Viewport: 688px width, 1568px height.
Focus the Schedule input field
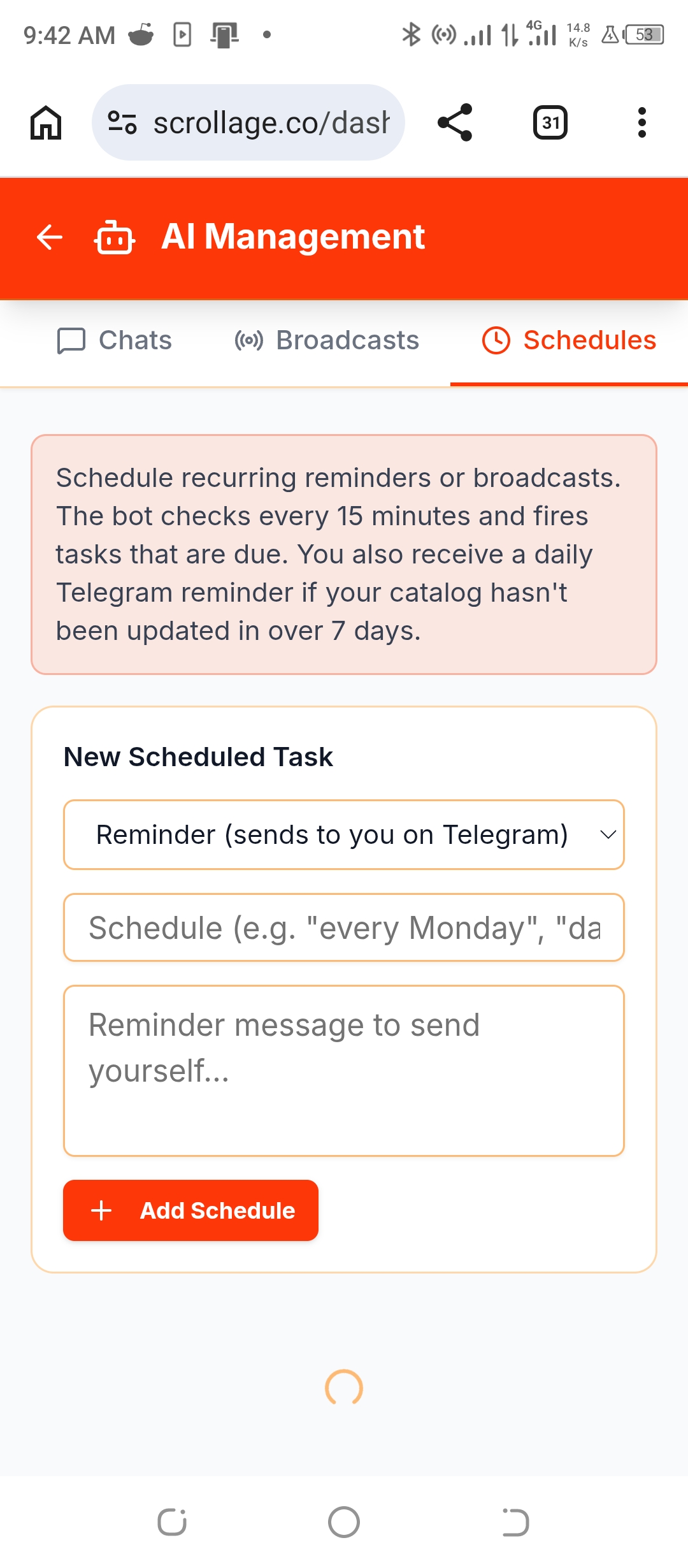click(x=344, y=928)
